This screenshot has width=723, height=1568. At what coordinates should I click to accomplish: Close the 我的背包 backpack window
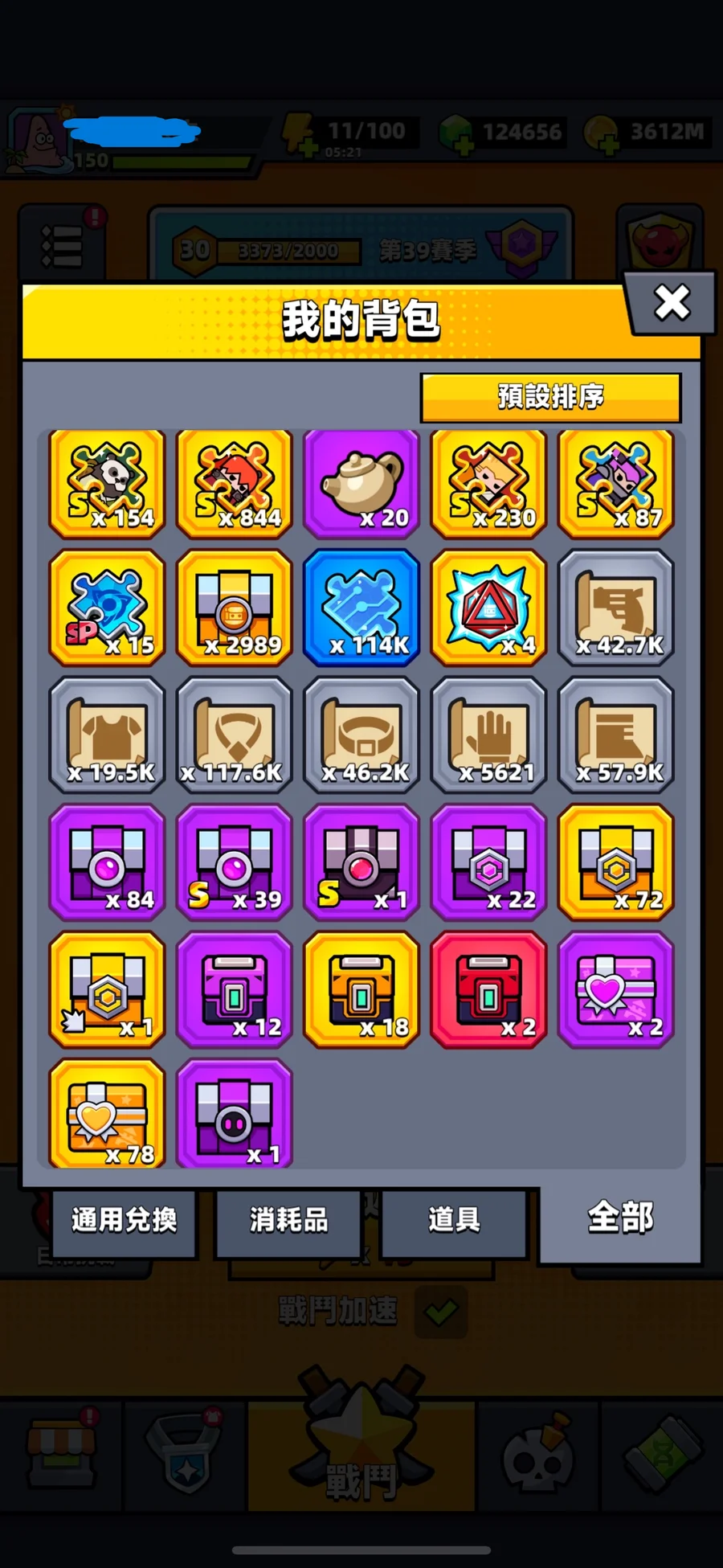672,303
